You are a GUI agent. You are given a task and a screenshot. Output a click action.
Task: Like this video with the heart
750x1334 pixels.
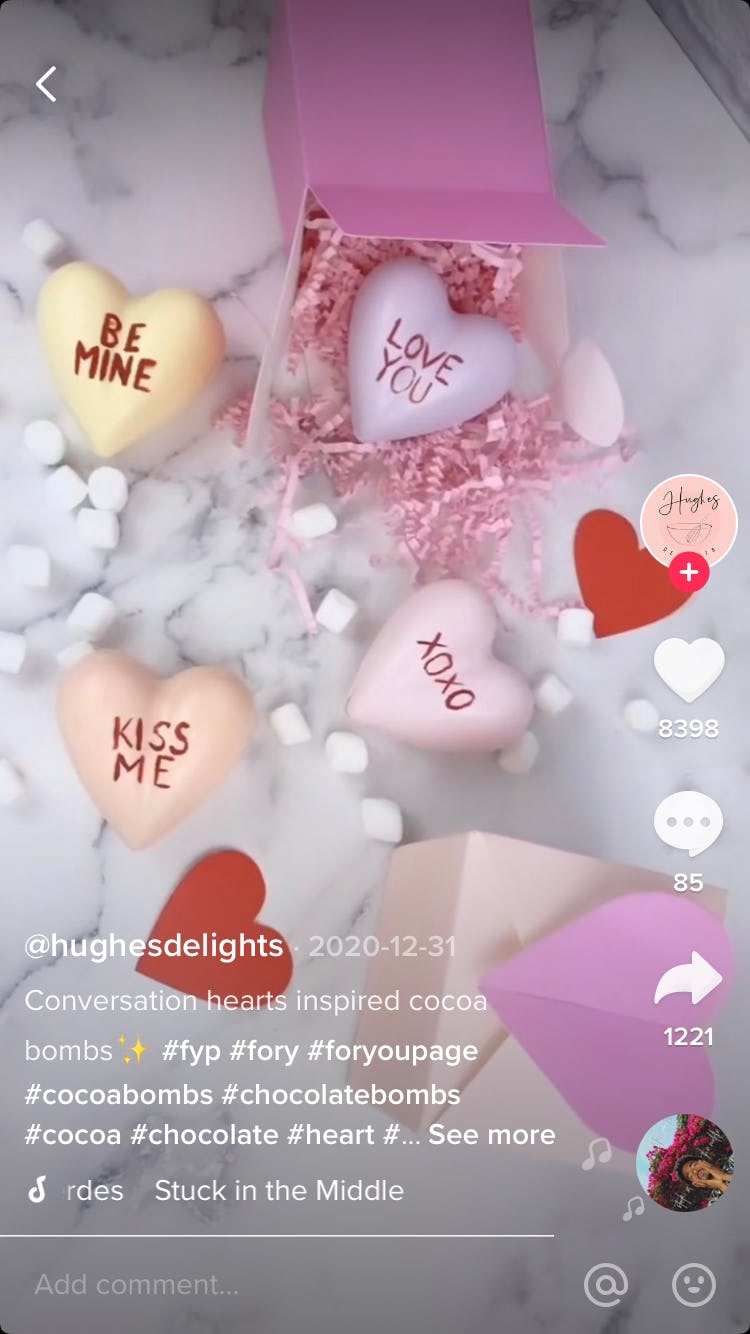click(689, 669)
